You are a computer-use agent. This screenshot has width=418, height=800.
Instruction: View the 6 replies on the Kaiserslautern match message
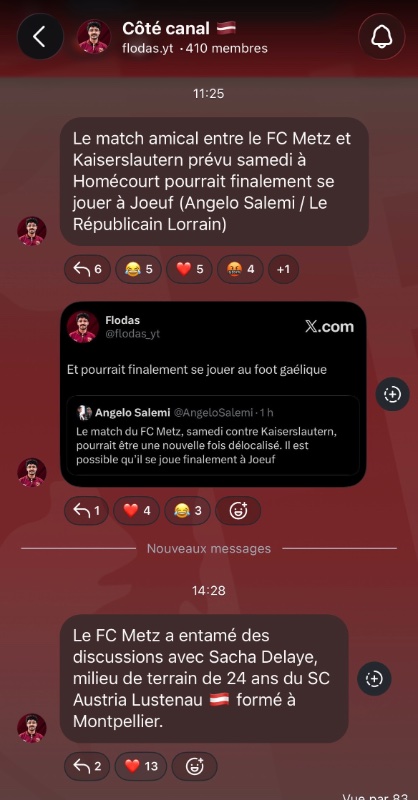tap(87, 269)
